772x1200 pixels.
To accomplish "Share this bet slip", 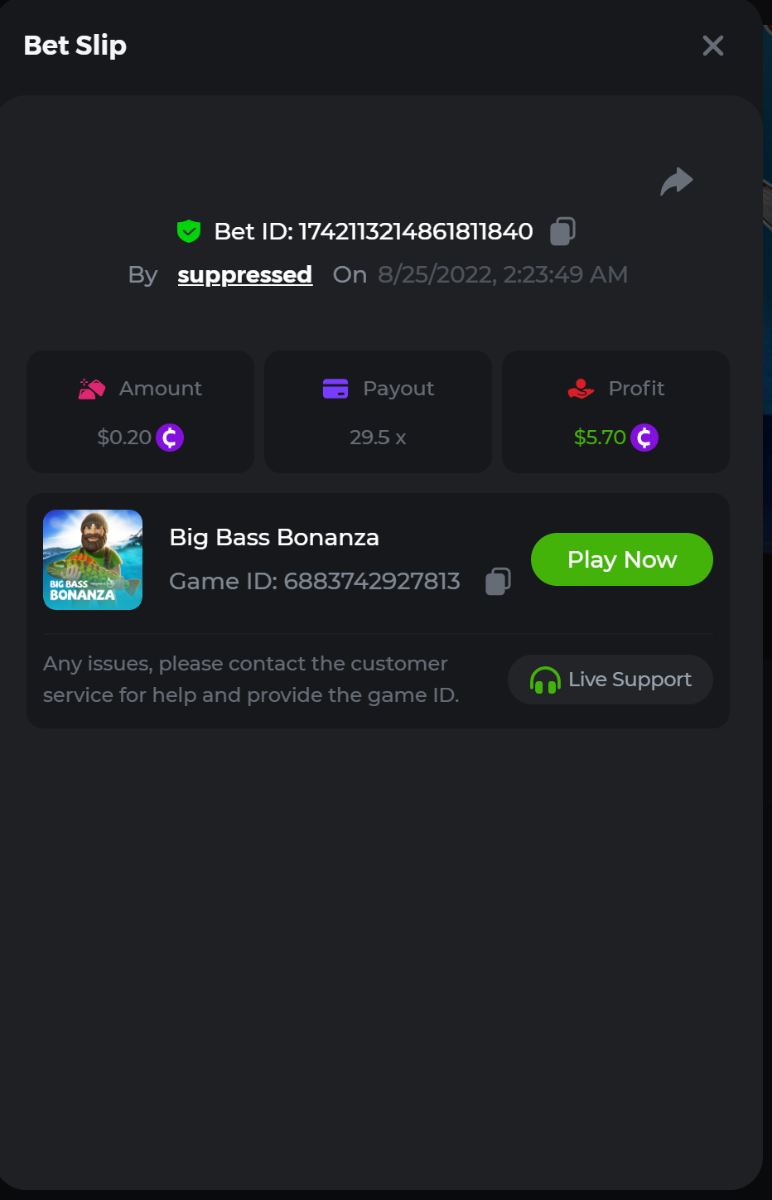I will (x=677, y=182).
